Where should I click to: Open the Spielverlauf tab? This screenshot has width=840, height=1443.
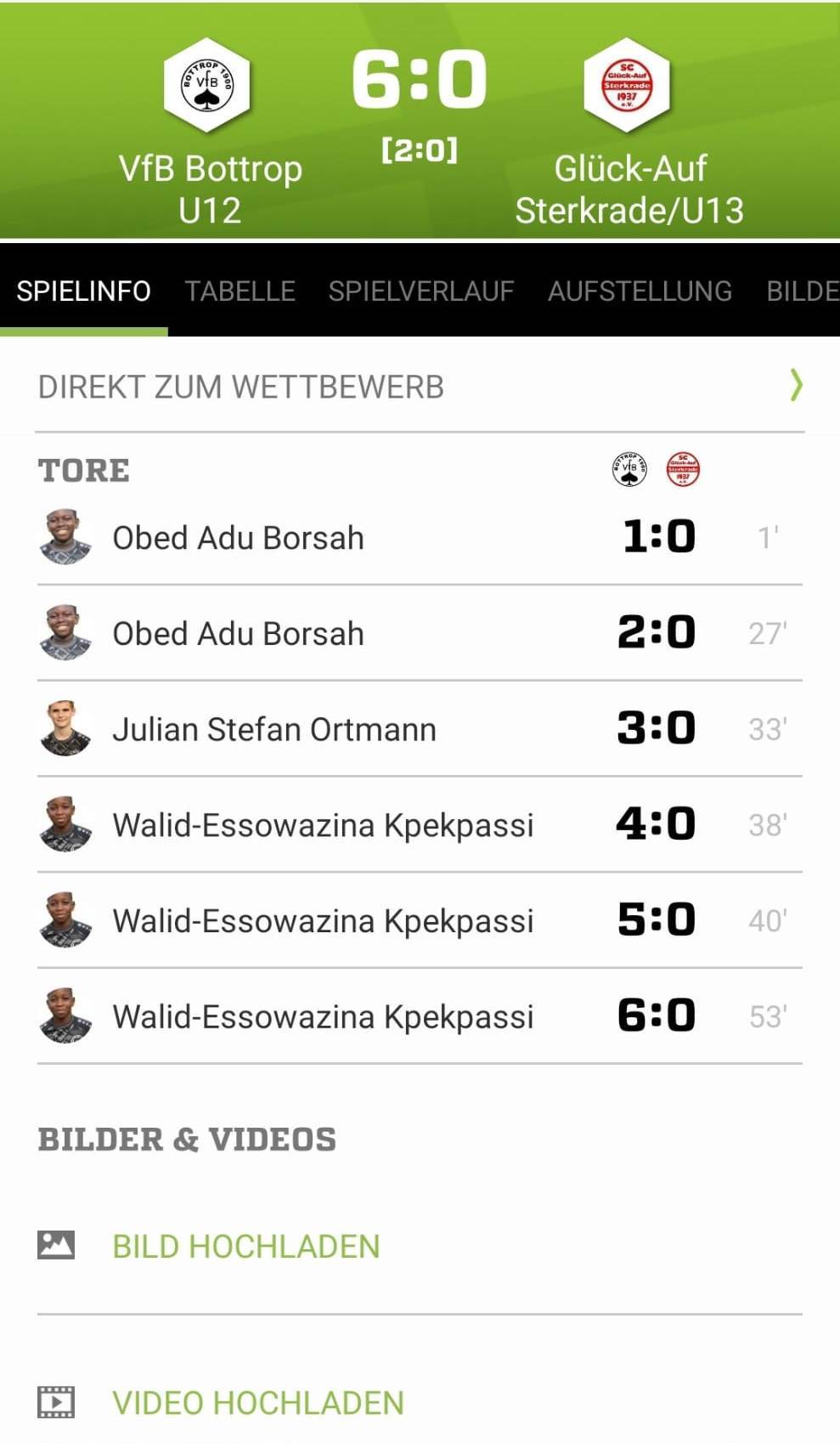click(x=420, y=291)
